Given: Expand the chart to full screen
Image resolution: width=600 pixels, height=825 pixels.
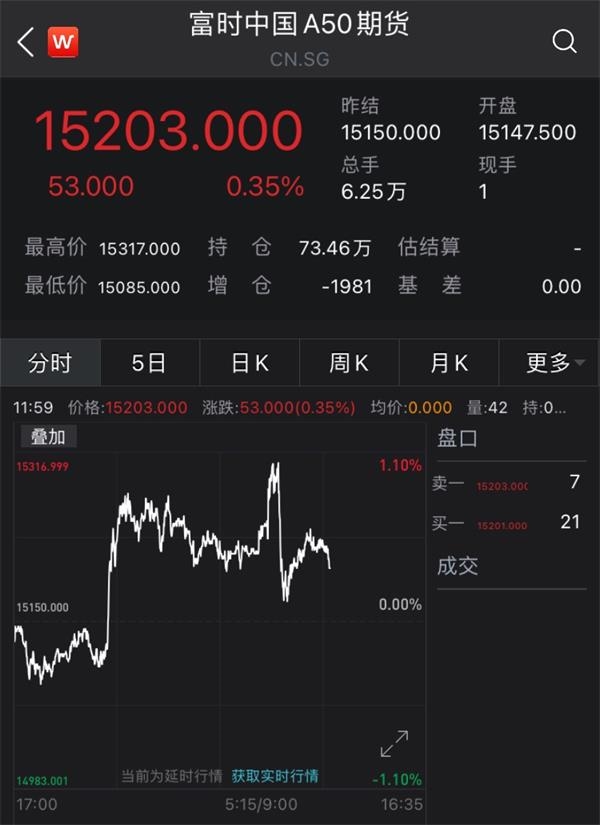Looking at the screenshot, I should click(394, 743).
